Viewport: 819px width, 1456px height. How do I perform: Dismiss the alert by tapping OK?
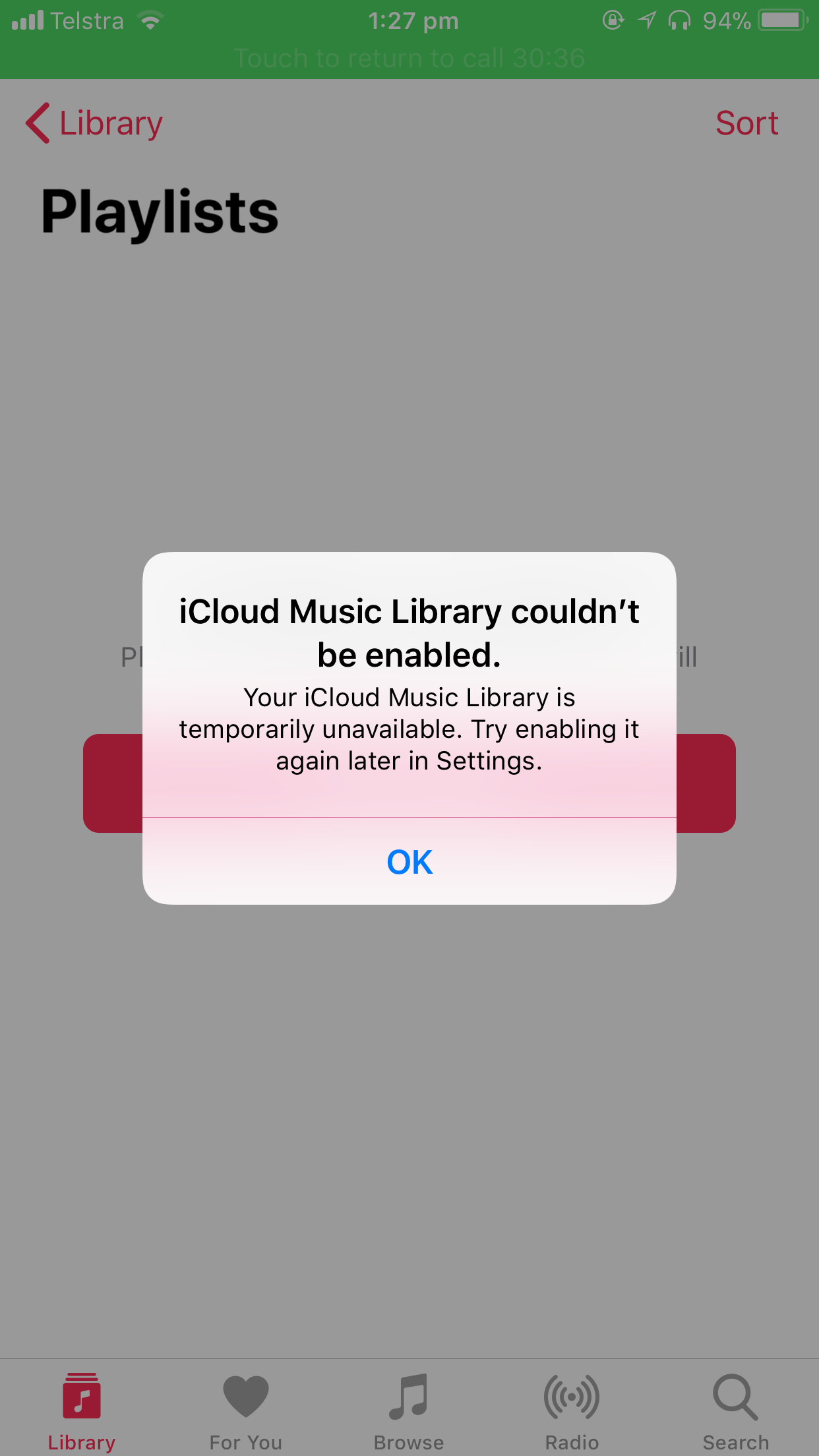point(409,862)
